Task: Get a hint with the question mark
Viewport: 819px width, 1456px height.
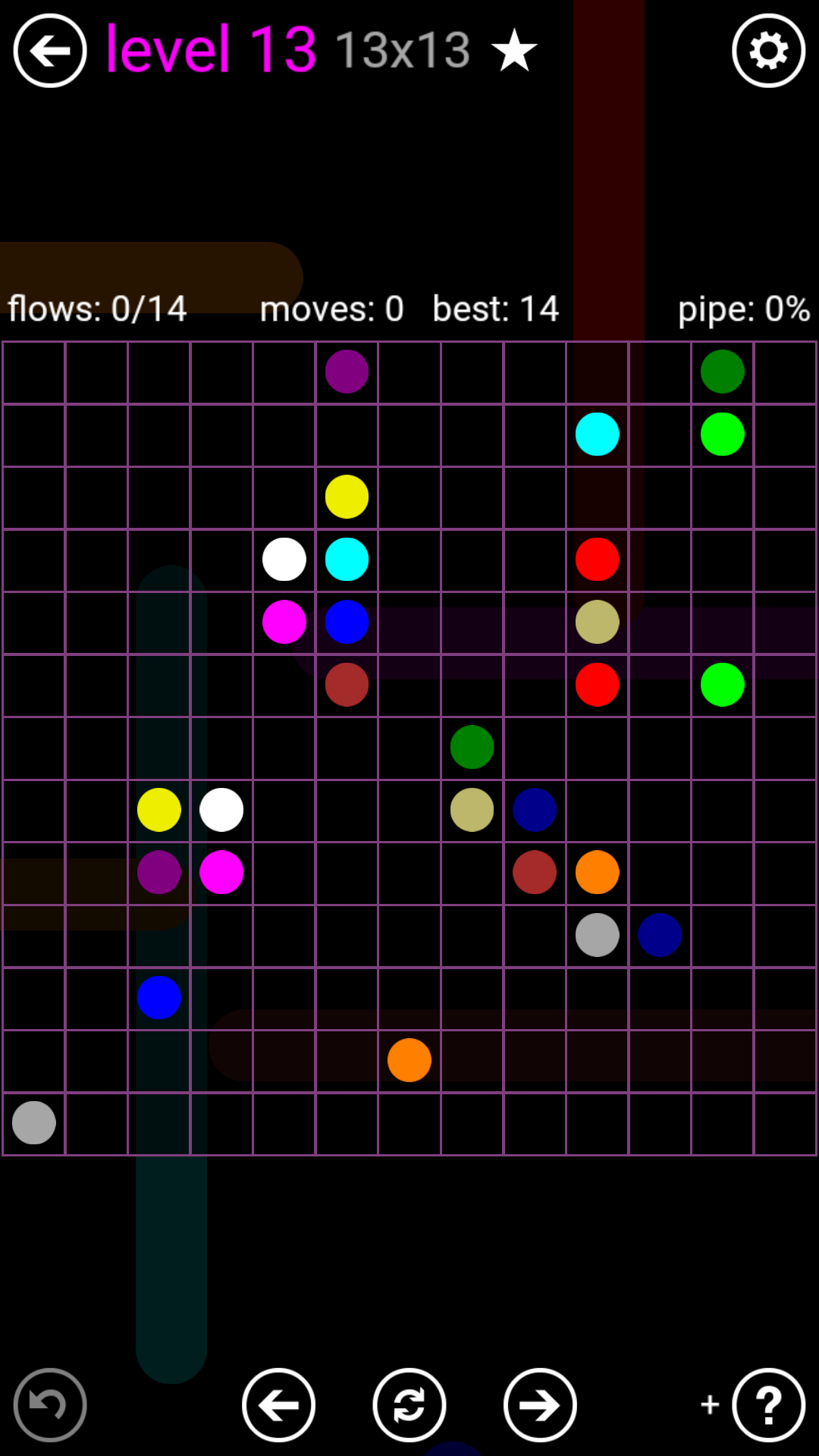Action: [768, 1404]
